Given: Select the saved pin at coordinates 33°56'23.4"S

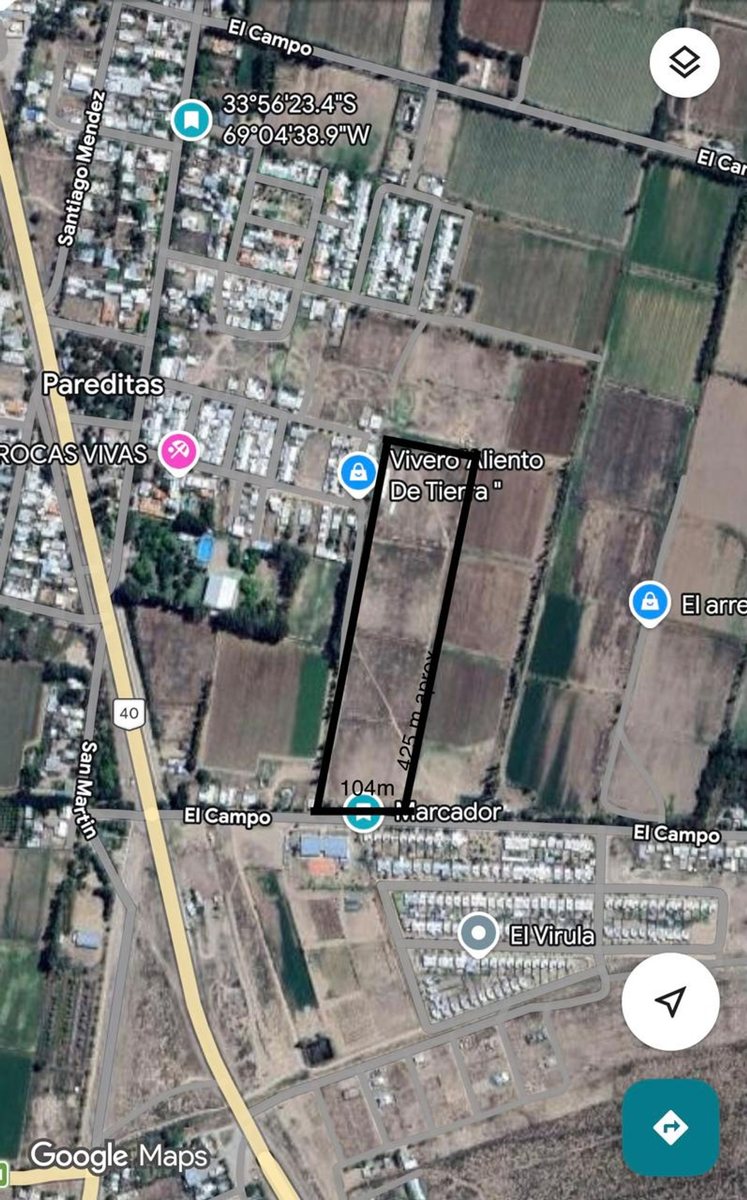Looking at the screenshot, I should coord(190,120).
